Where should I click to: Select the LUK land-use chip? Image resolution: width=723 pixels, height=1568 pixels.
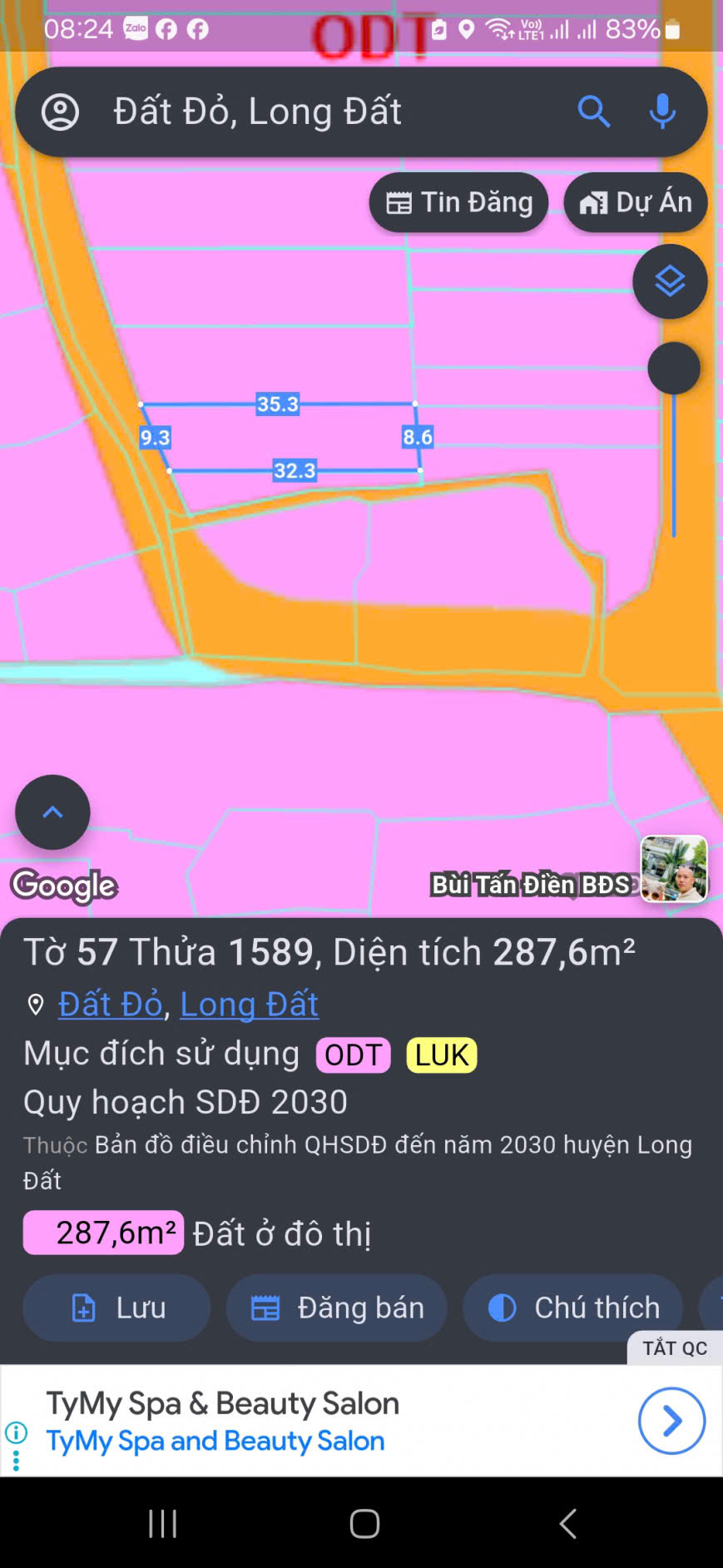(441, 1055)
